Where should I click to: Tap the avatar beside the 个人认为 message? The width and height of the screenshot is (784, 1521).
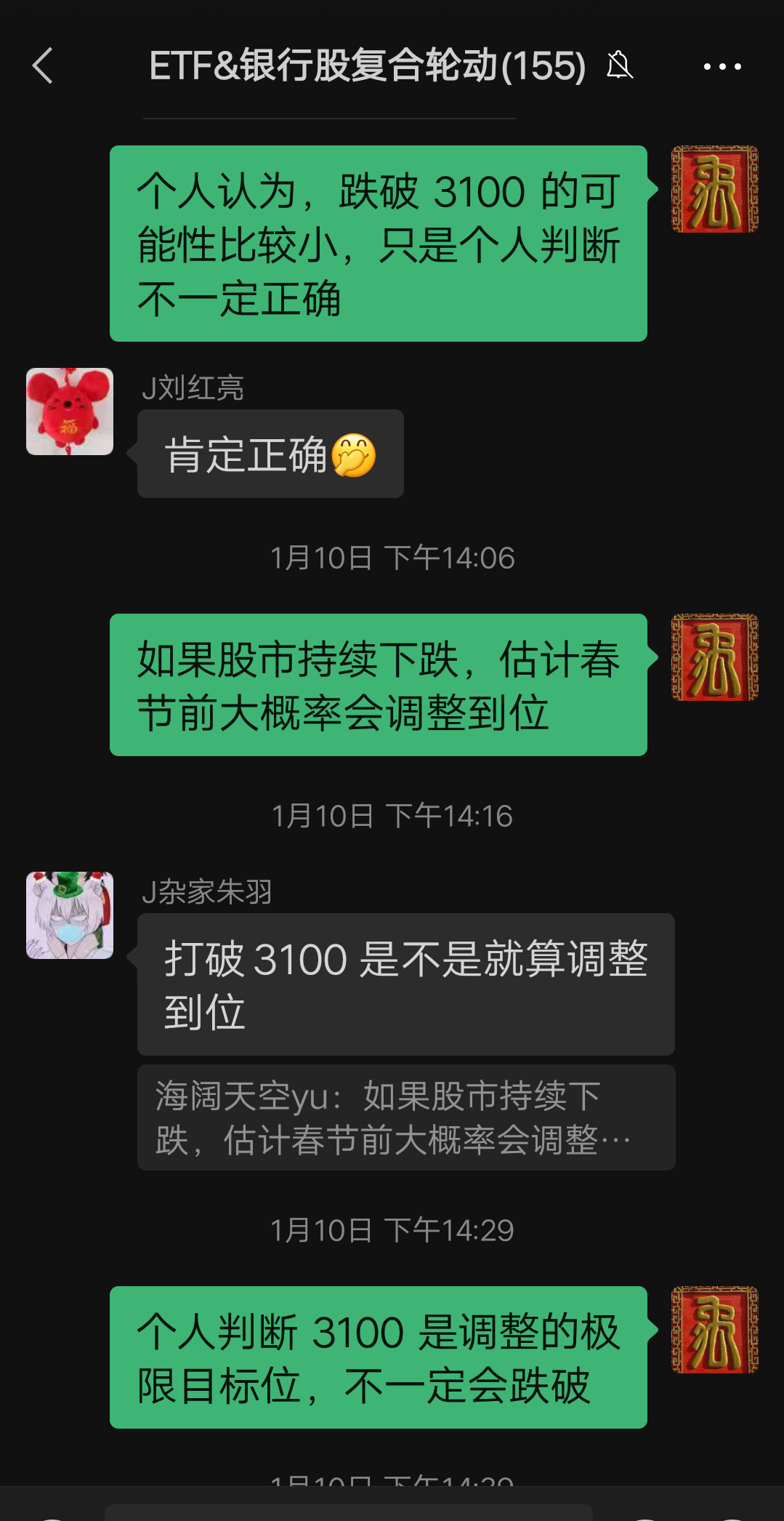tap(714, 189)
